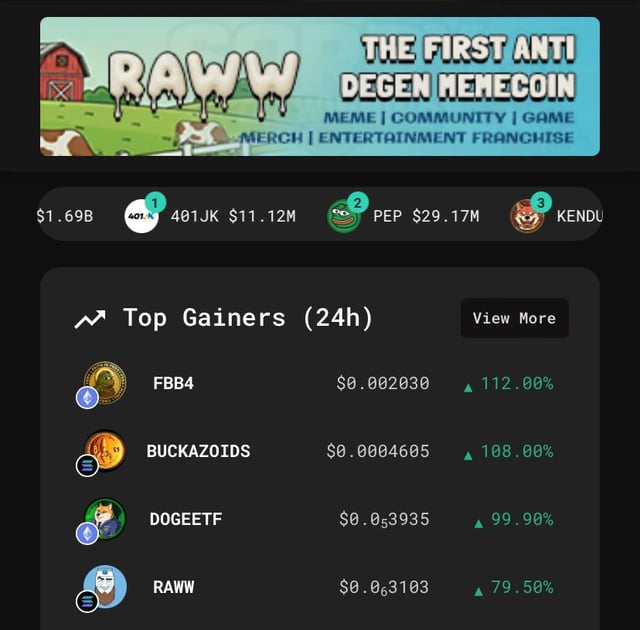
Task: Open the PEP trending token
Action: [404, 215]
